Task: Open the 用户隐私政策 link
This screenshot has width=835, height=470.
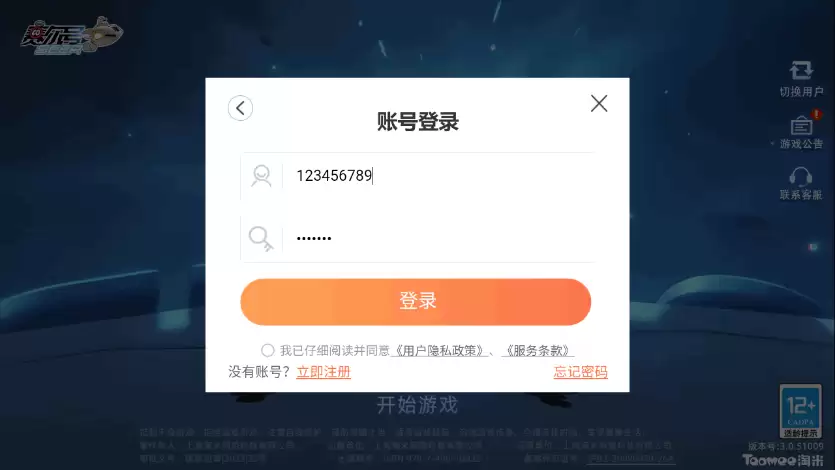Action: [x=440, y=351]
